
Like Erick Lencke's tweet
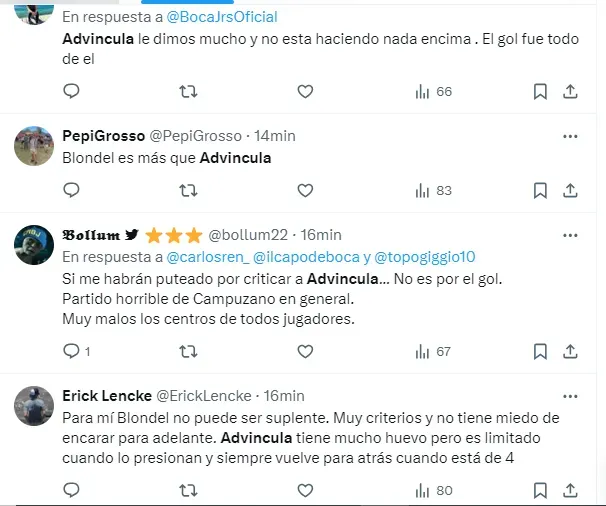click(x=306, y=490)
